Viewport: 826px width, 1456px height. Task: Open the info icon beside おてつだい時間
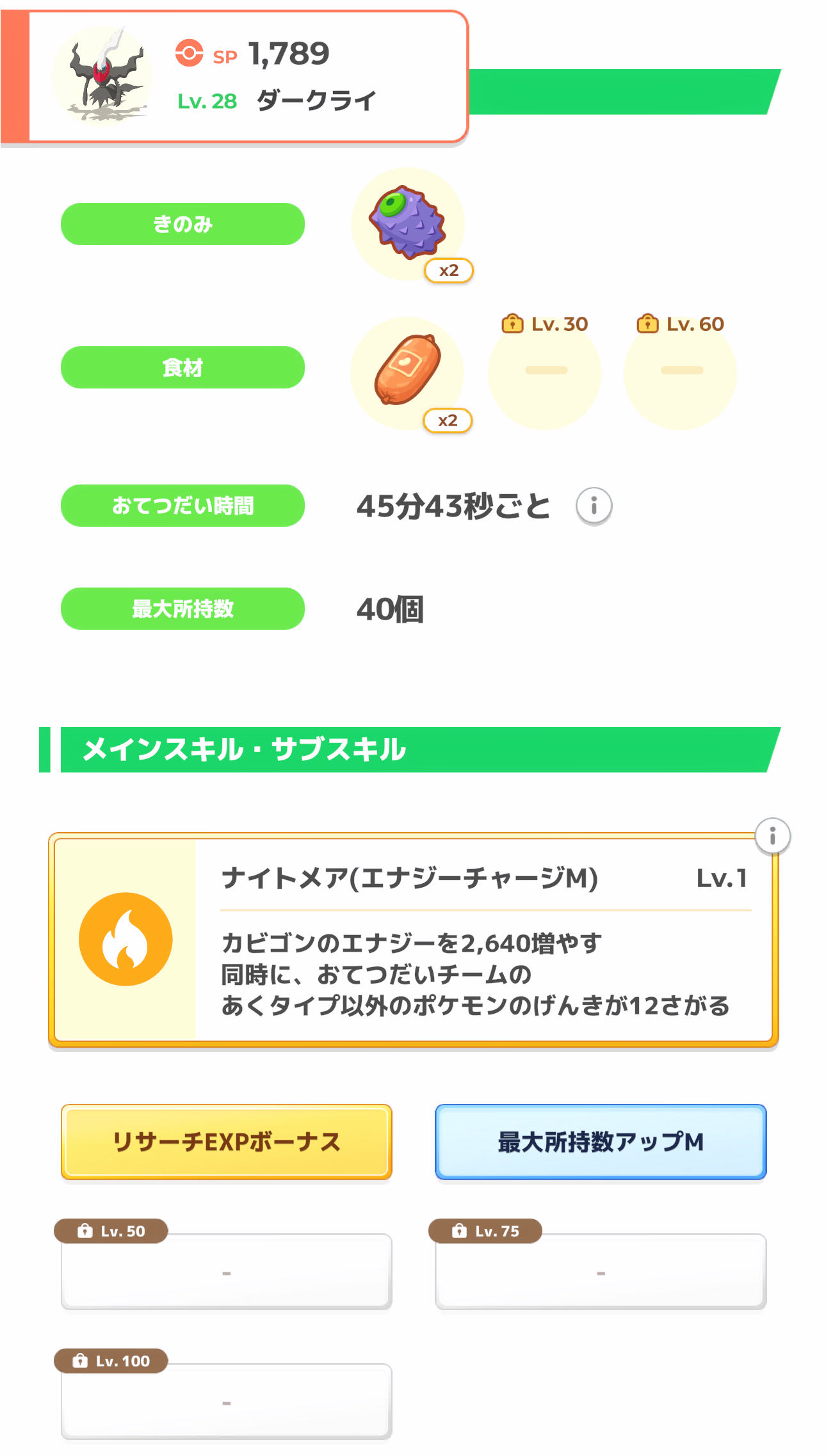[x=594, y=506]
